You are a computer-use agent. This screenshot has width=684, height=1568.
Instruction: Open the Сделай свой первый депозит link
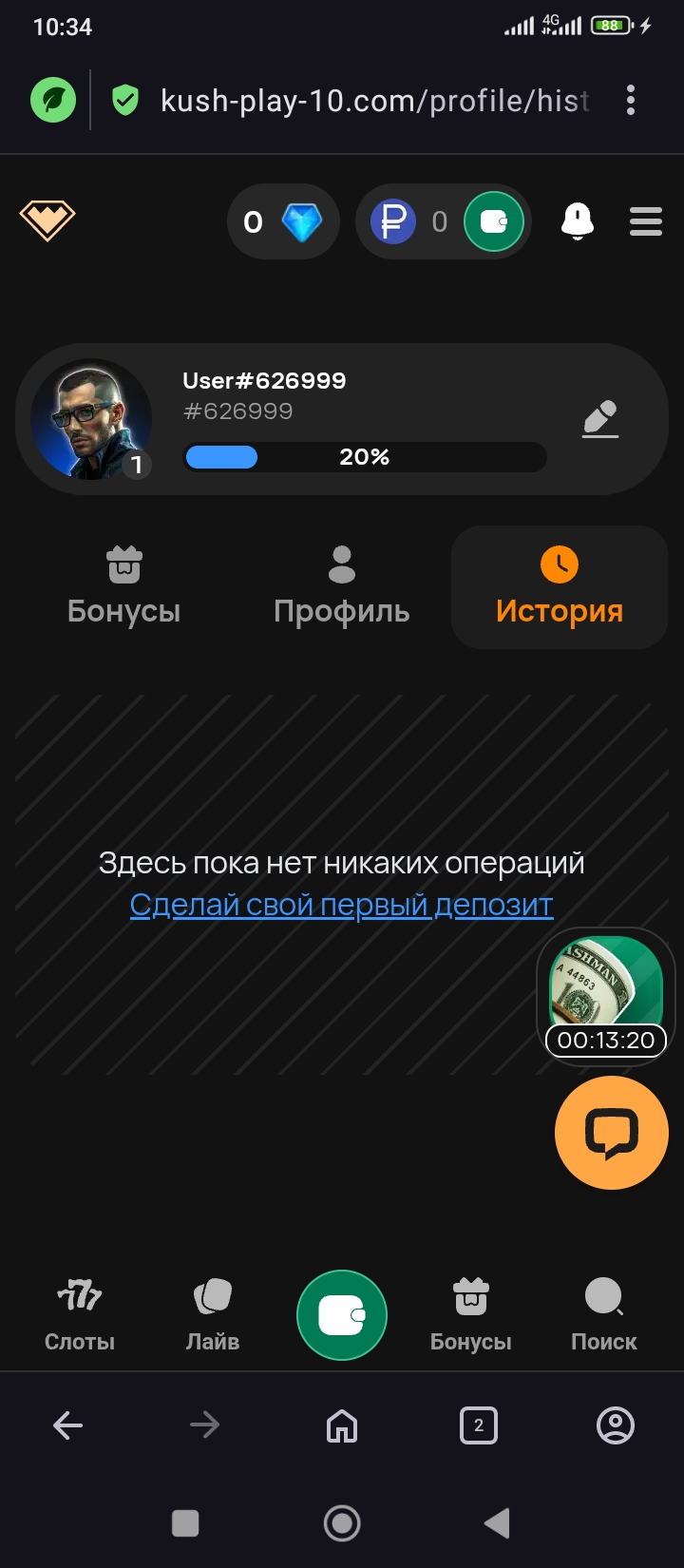click(341, 905)
